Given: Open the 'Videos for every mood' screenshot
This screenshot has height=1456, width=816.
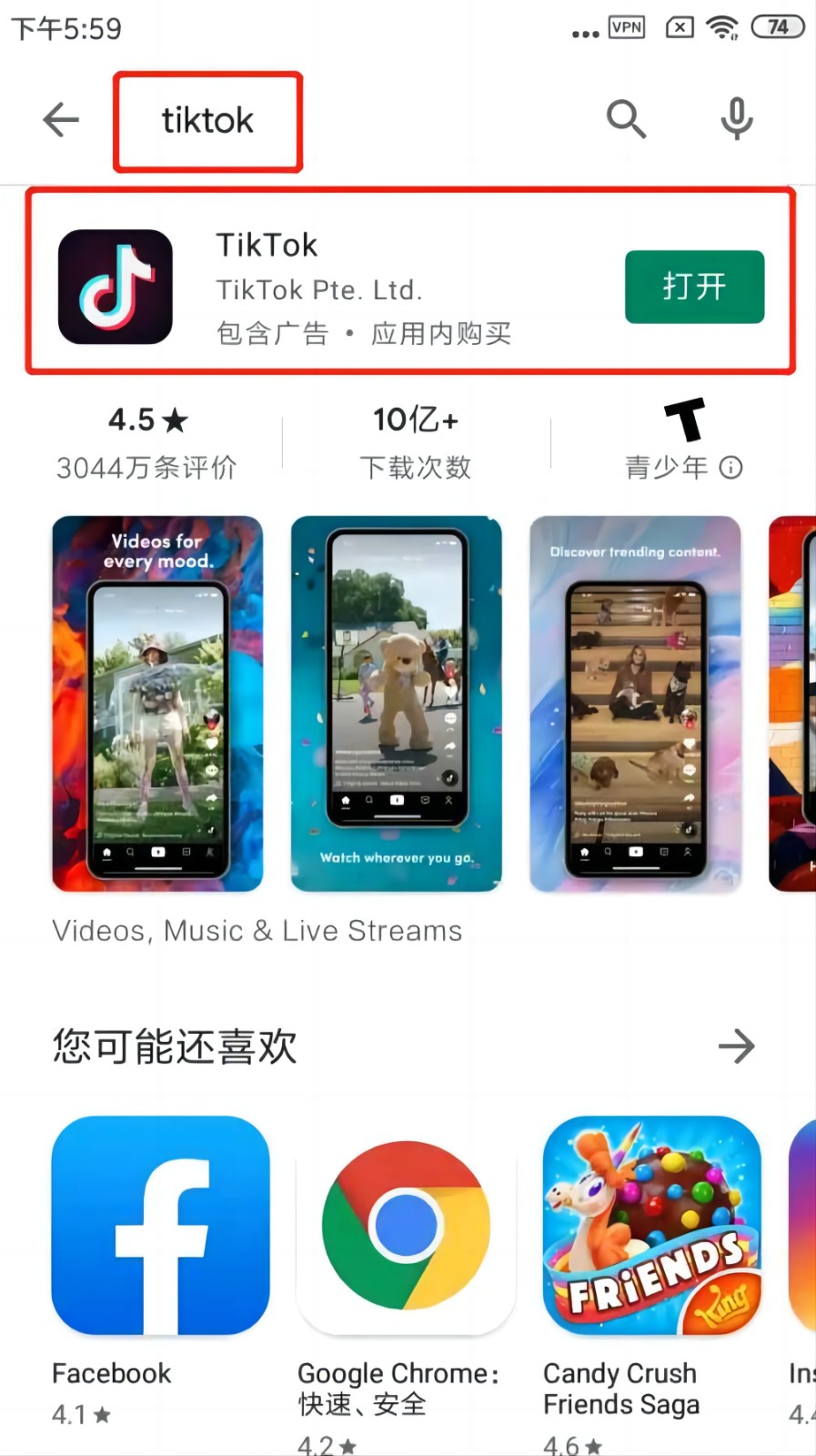Looking at the screenshot, I should 157,703.
